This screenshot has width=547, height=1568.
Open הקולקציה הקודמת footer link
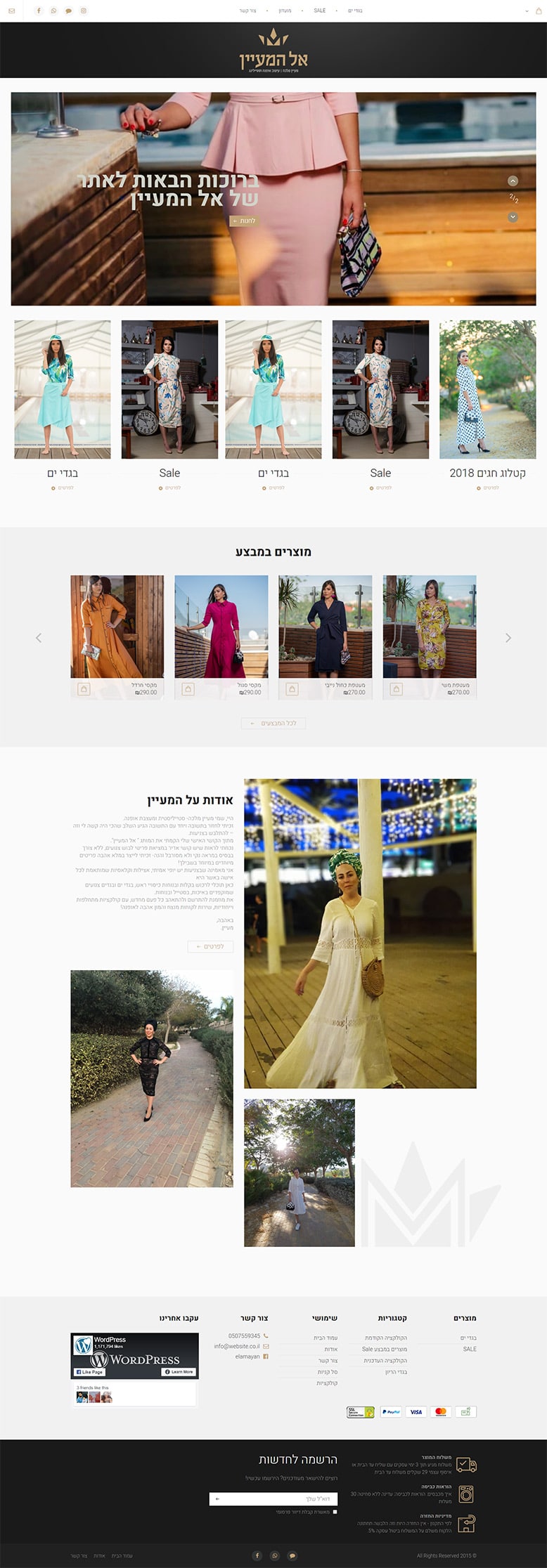385,1338
